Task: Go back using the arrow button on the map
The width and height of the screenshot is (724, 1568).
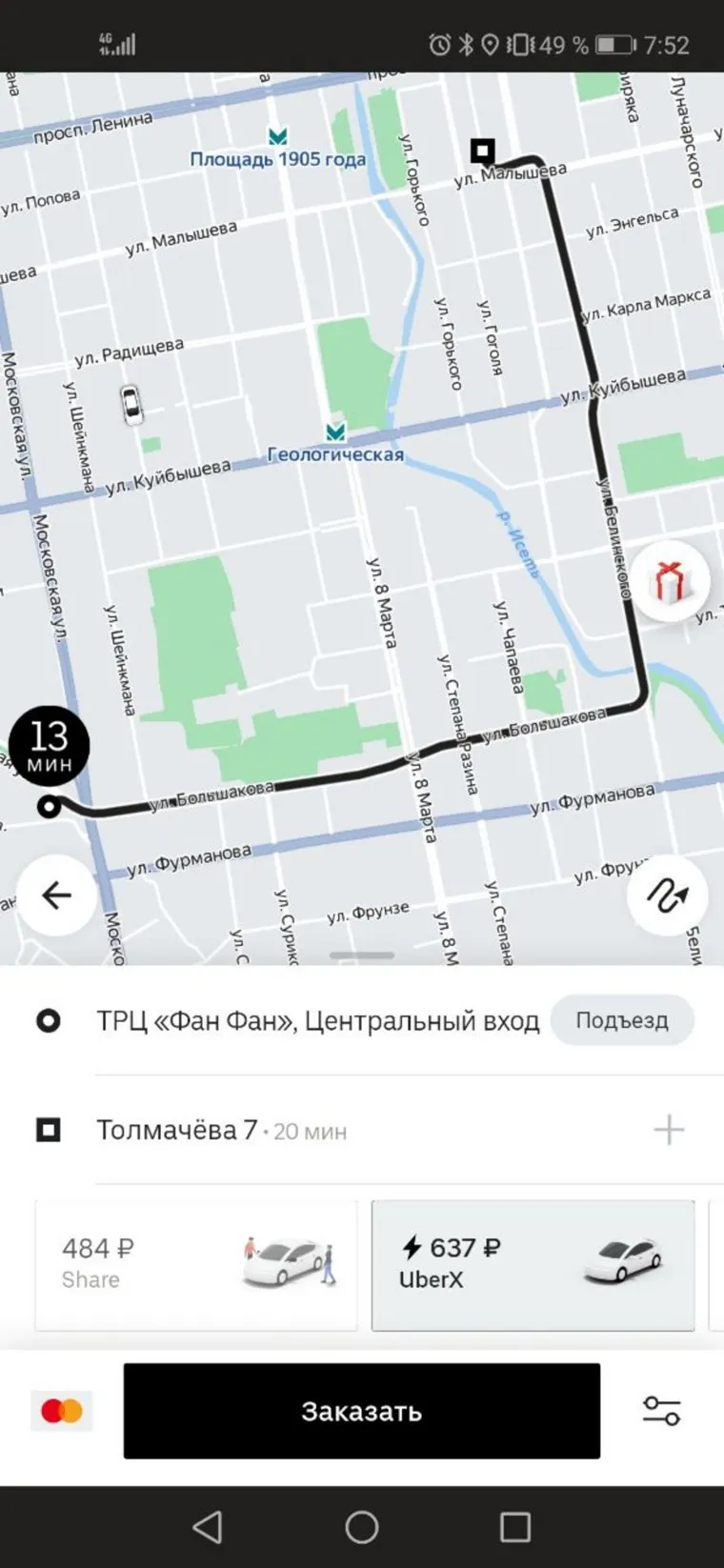Action: click(56, 895)
